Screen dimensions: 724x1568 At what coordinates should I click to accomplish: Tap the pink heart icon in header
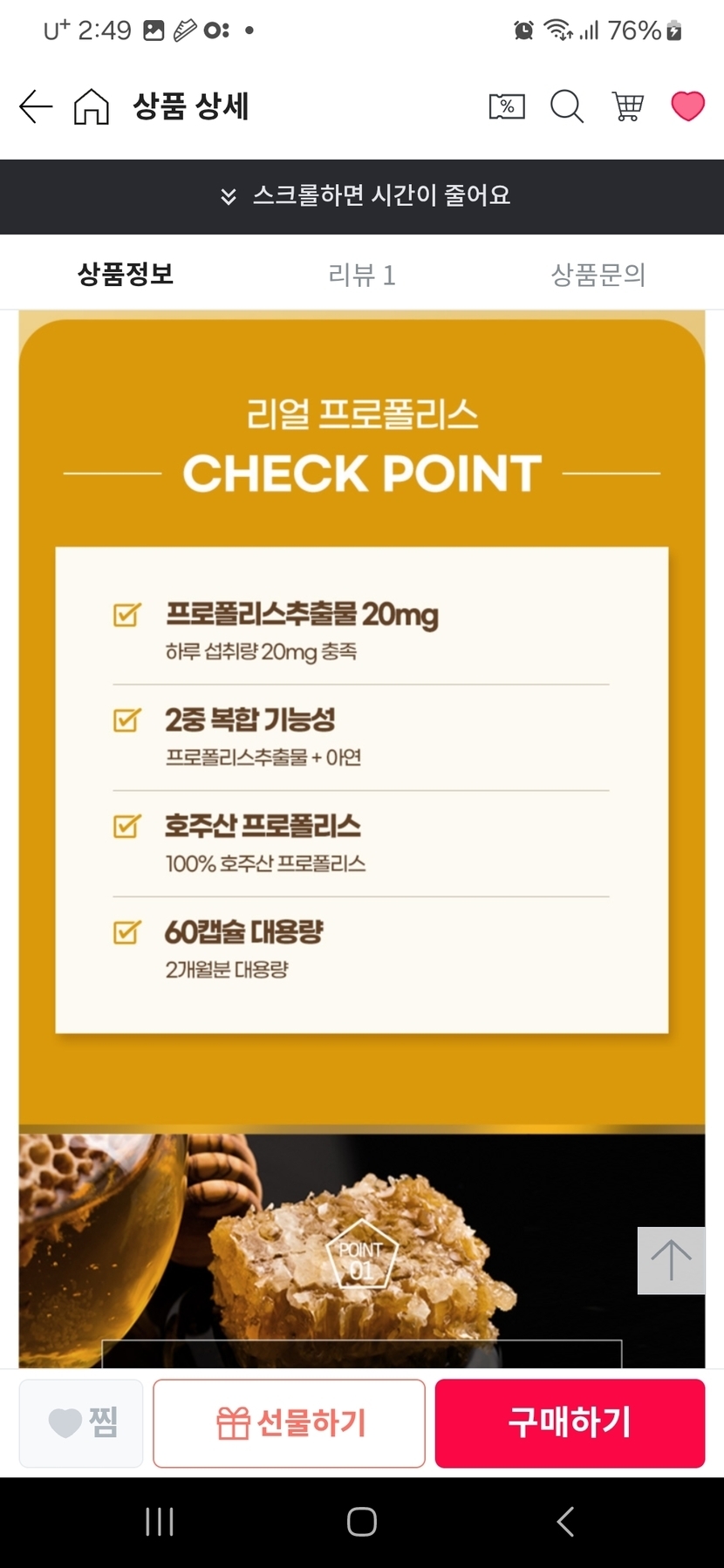[x=687, y=106]
